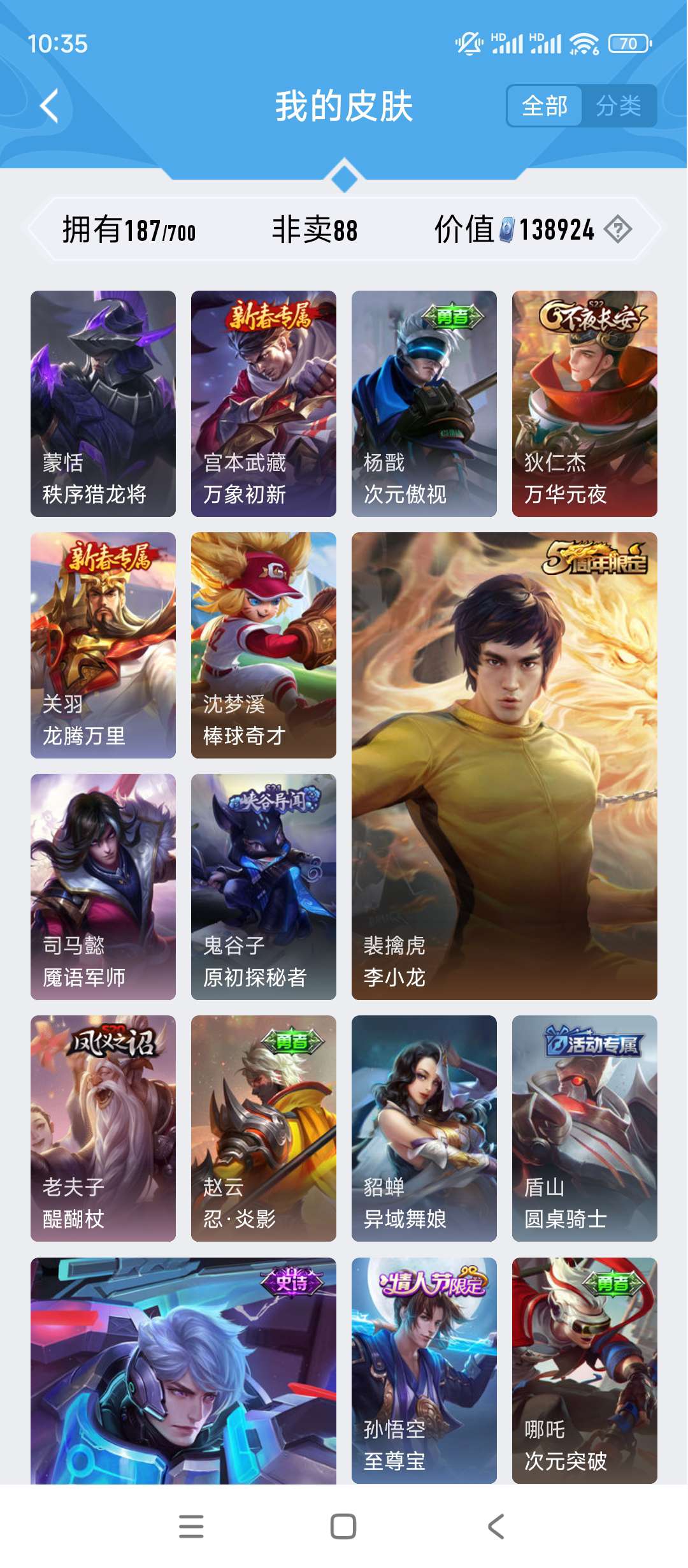This screenshot has width=688, height=1568.
Task: Select 狄仁杰 万华元夜 skin
Action: (x=585, y=403)
